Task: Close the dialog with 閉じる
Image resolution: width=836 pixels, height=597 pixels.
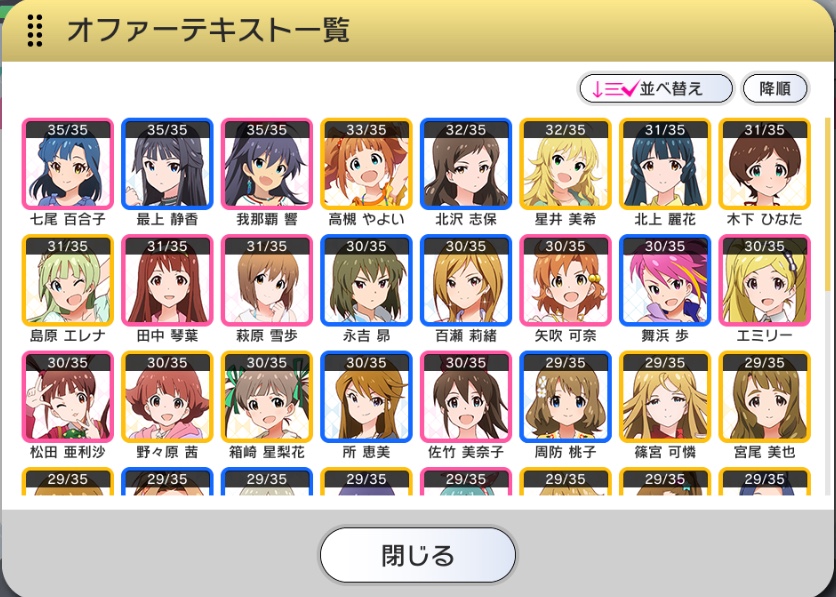Action: point(418,555)
